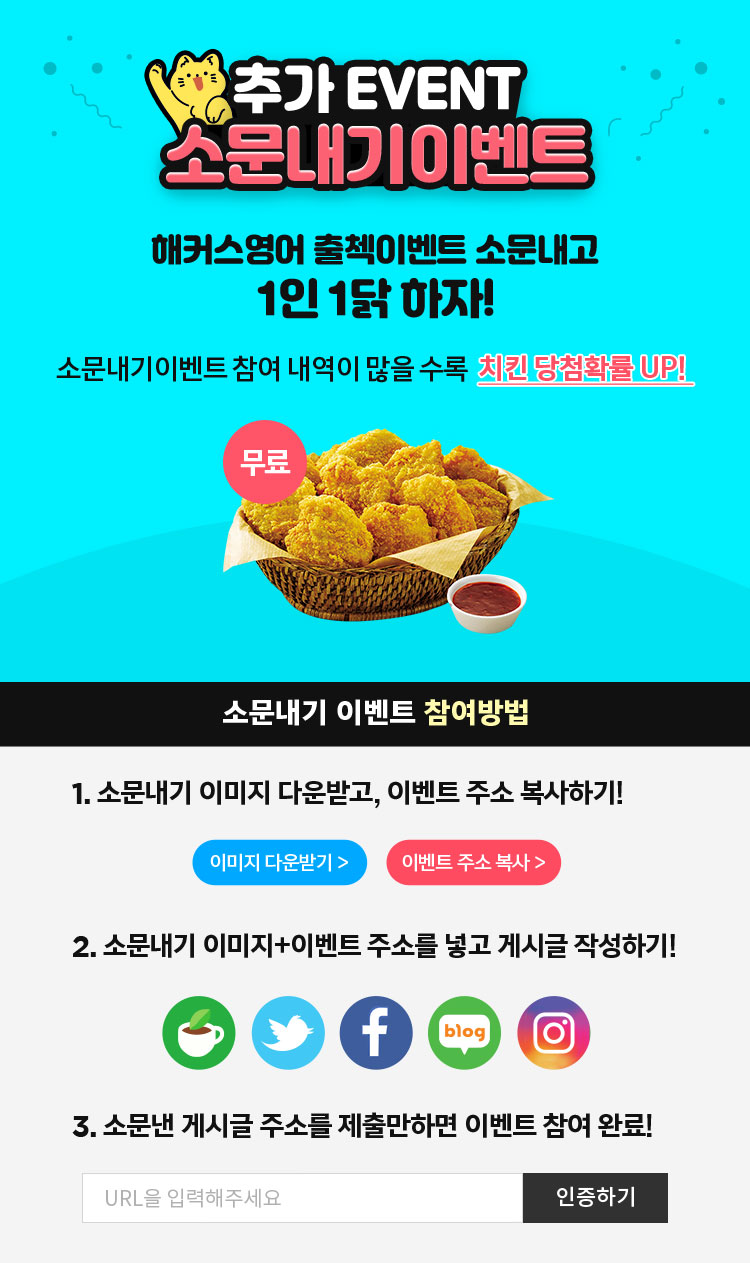Open the Naver blog icon
The width and height of the screenshot is (750, 1263).
click(x=464, y=1032)
